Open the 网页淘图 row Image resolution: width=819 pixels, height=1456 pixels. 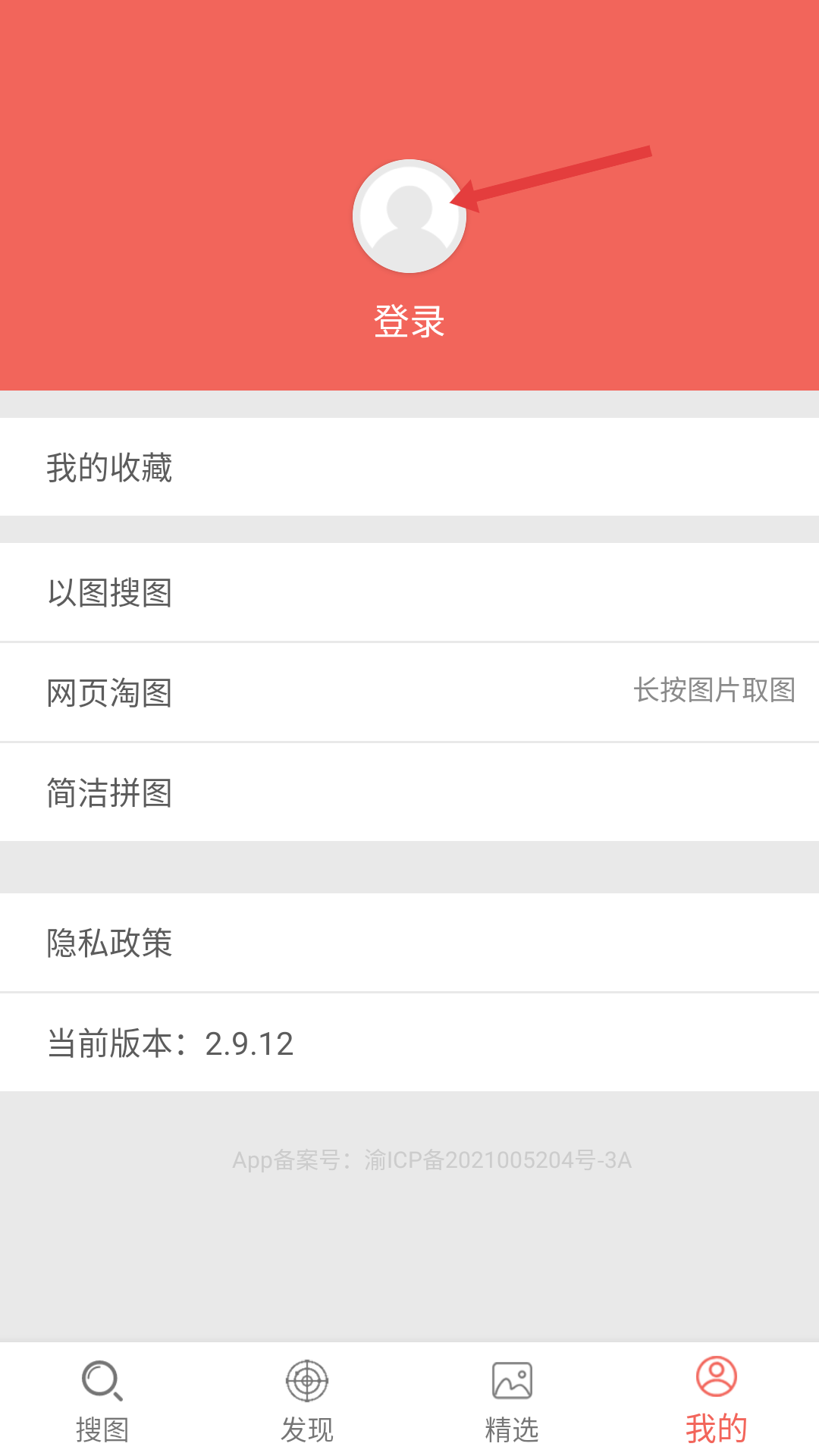tap(409, 692)
